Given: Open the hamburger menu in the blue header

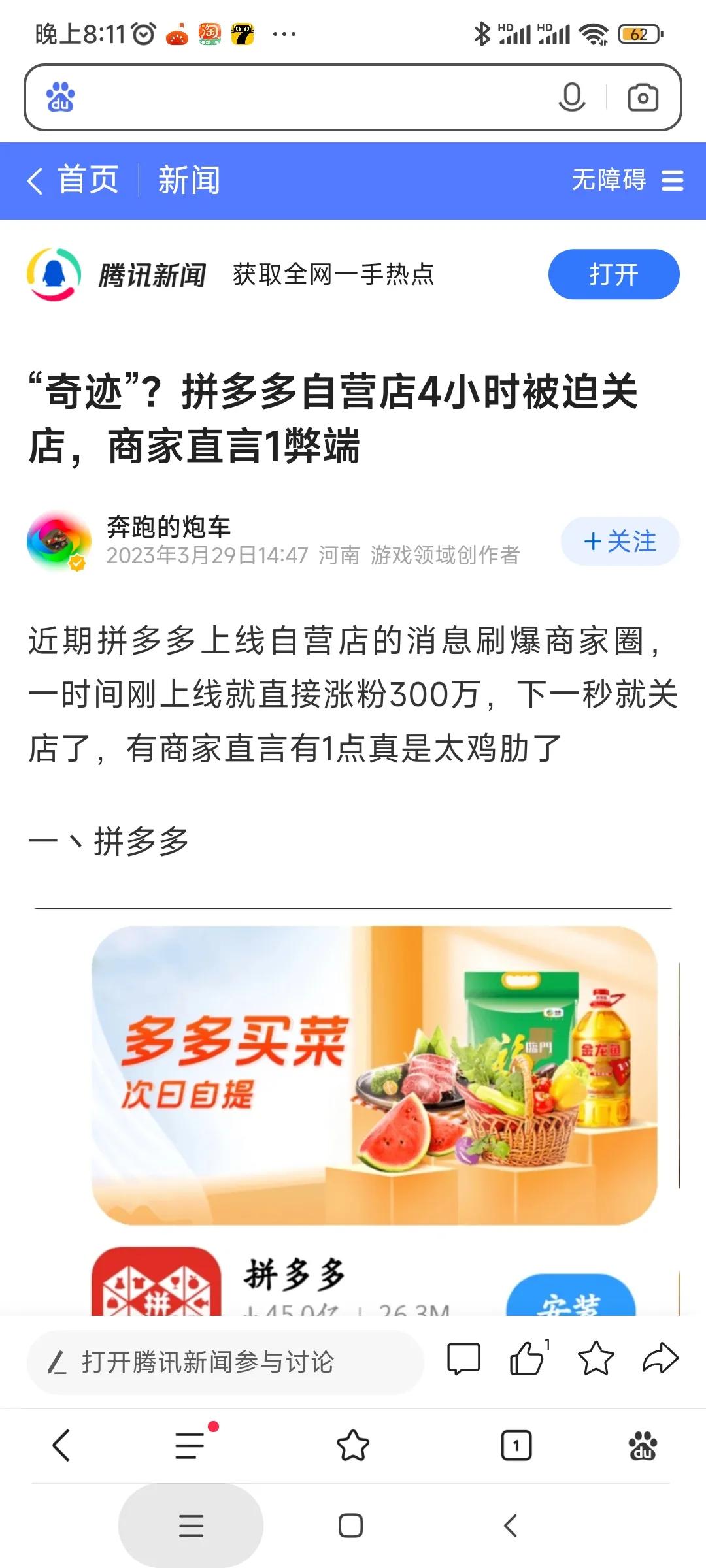Looking at the screenshot, I should click(671, 181).
